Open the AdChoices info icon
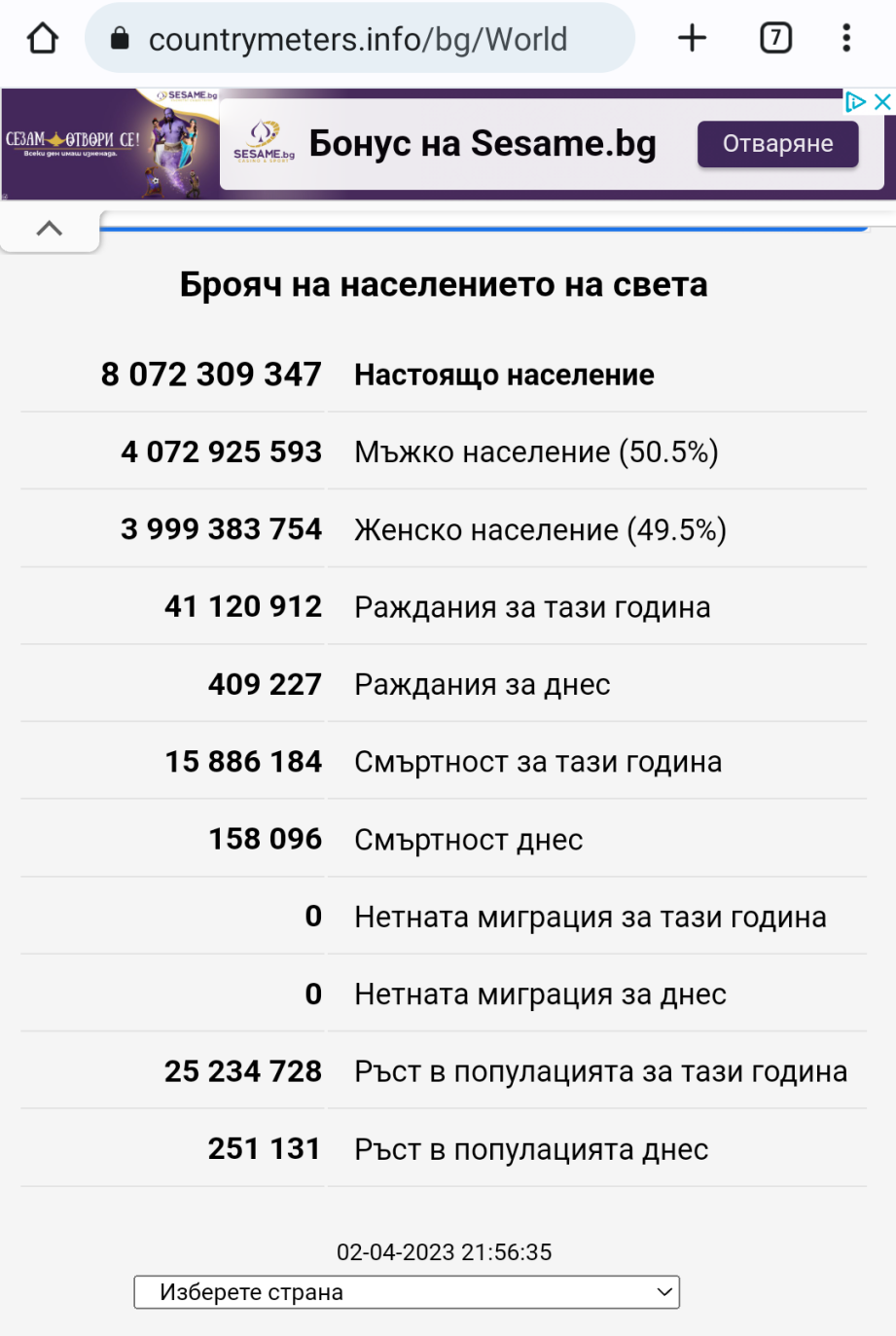 point(856,101)
